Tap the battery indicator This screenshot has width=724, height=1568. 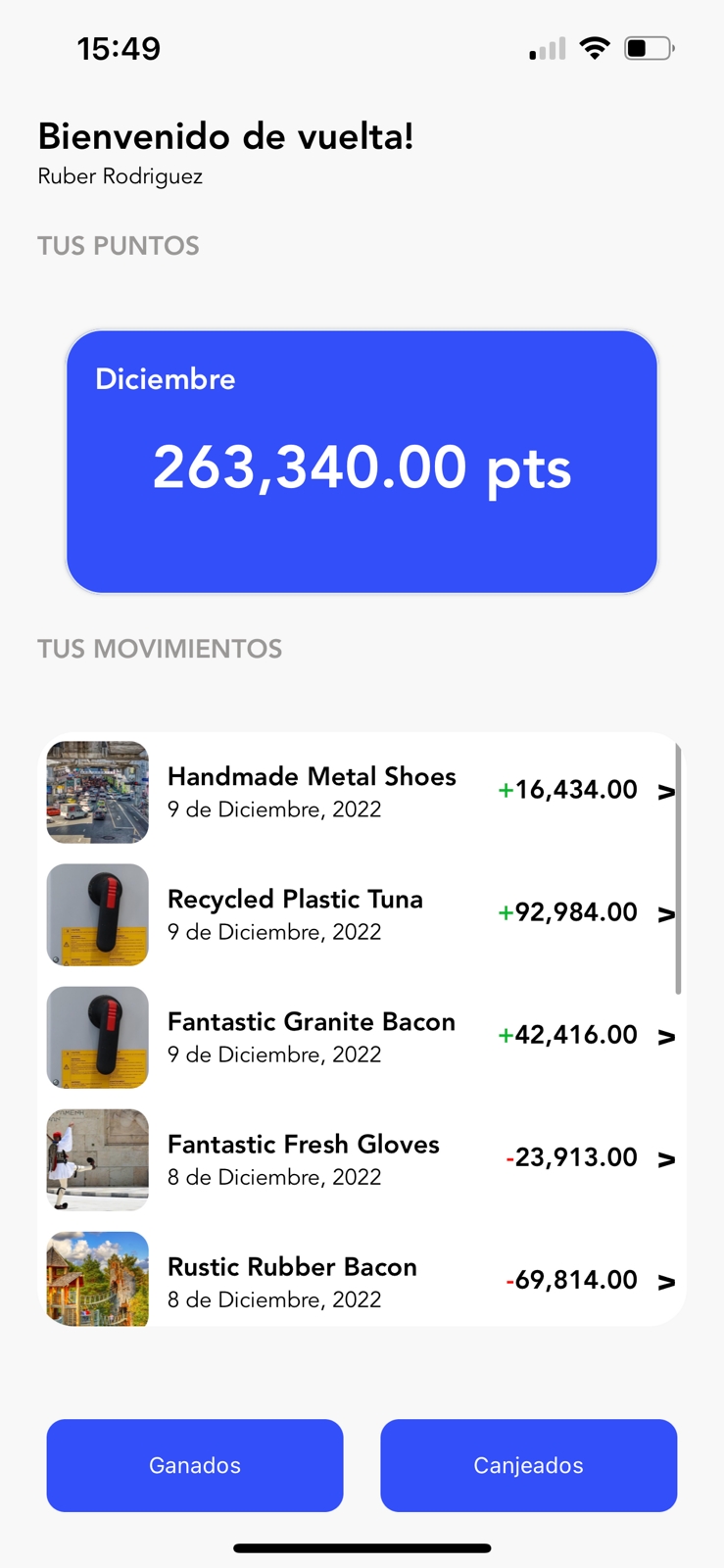click(x=649, y=46)
